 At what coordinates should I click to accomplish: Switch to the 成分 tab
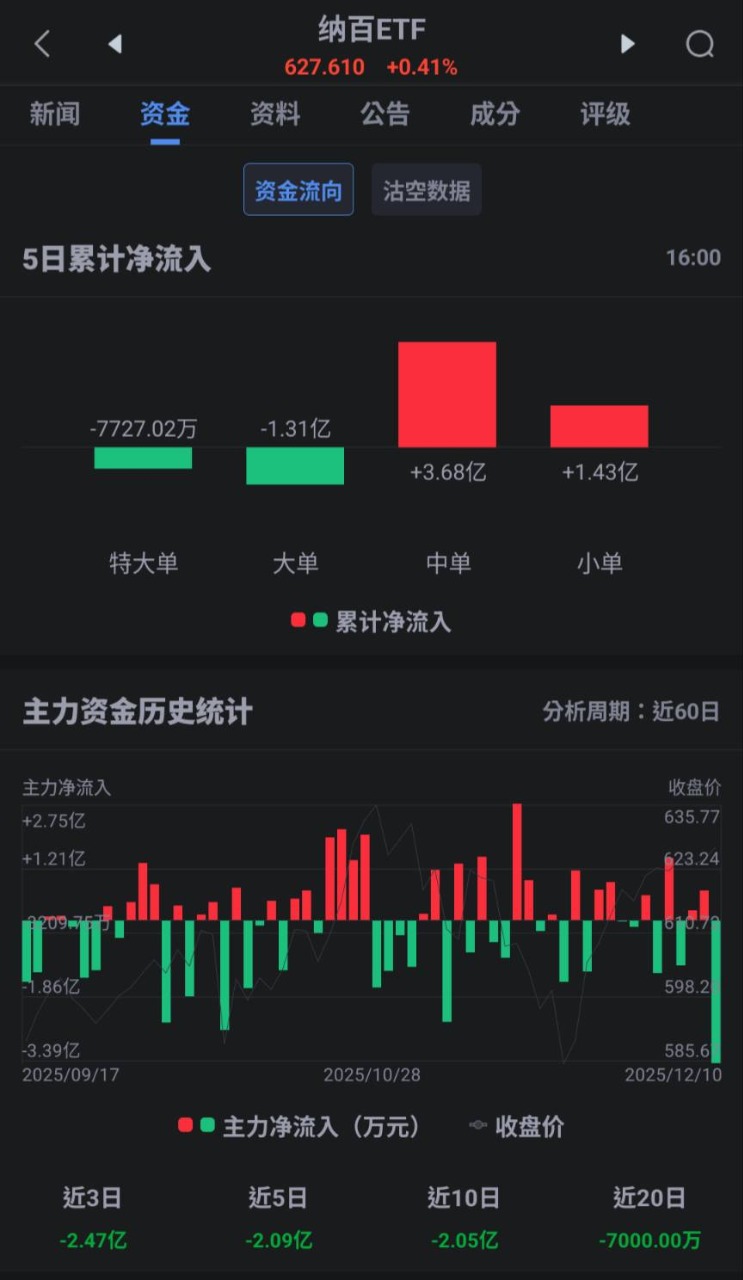pyautogui.click(x=495, y=114)
